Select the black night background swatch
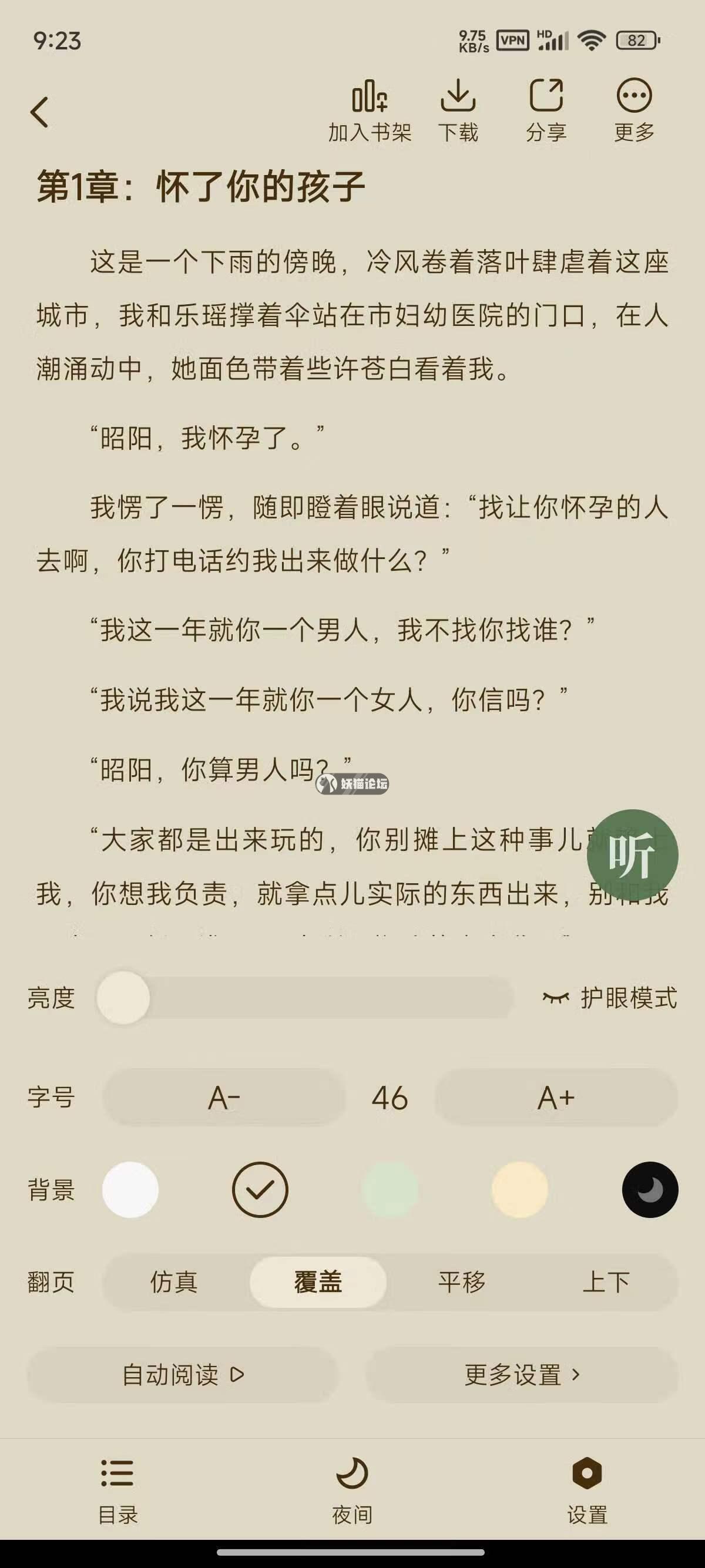This screenshot has width=705, height=1568. [x=650, y=1189]
